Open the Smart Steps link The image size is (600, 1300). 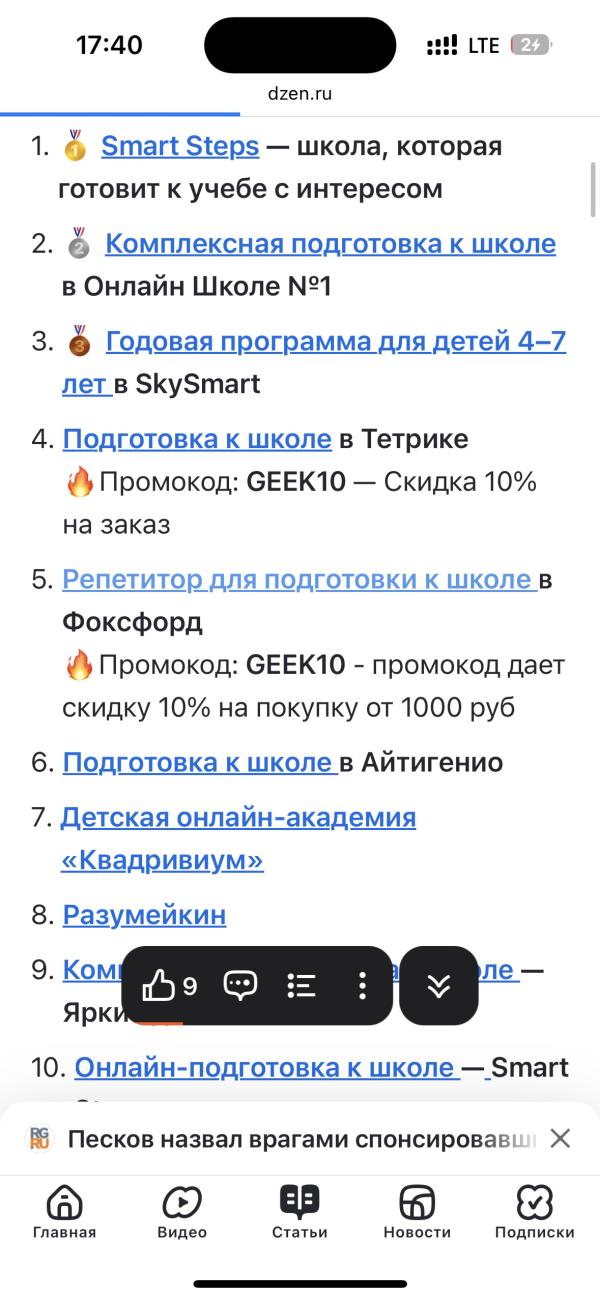(x=180, y=146)
